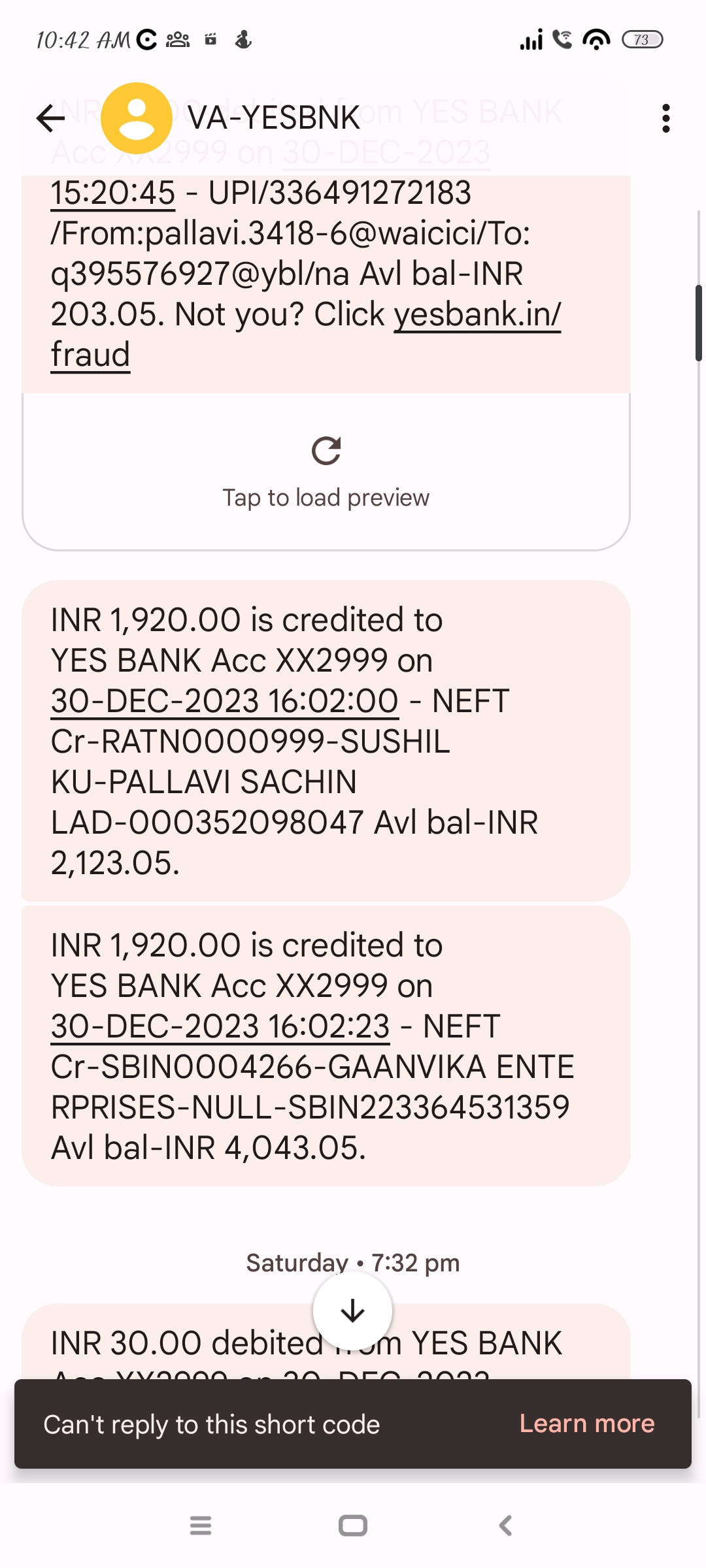Open the system recent apps menu
Screen dimensions: 706x1568
coord(200,1526)
